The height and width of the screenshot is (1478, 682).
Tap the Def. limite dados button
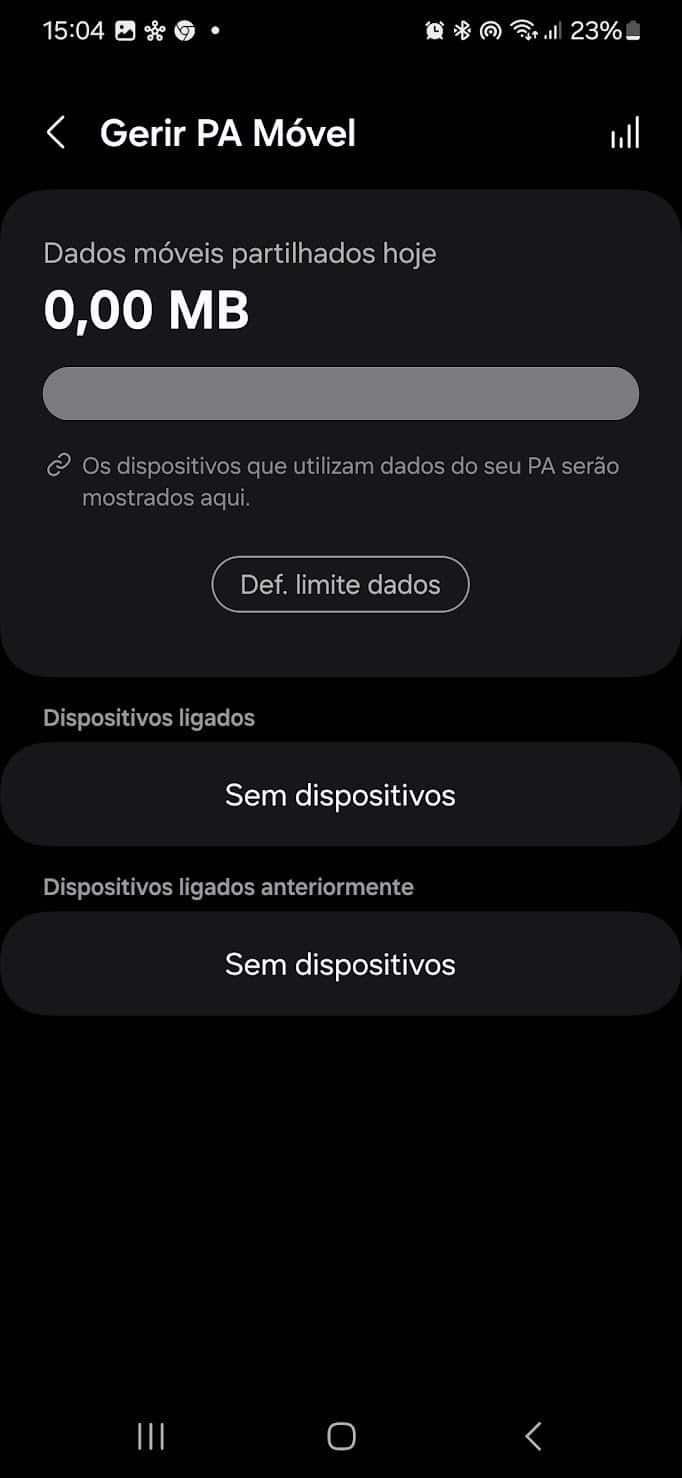(340, 584)
